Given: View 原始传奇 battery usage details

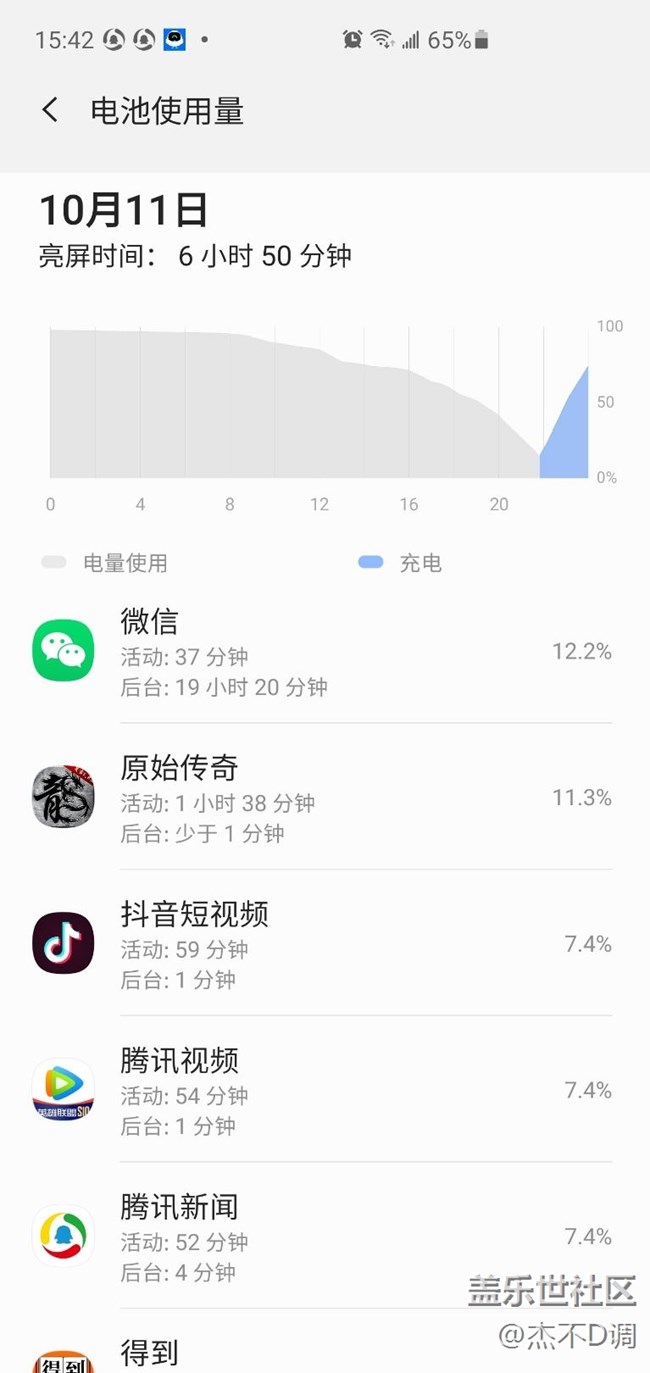Looking at the screenshot, I should [x=325, y=798].
